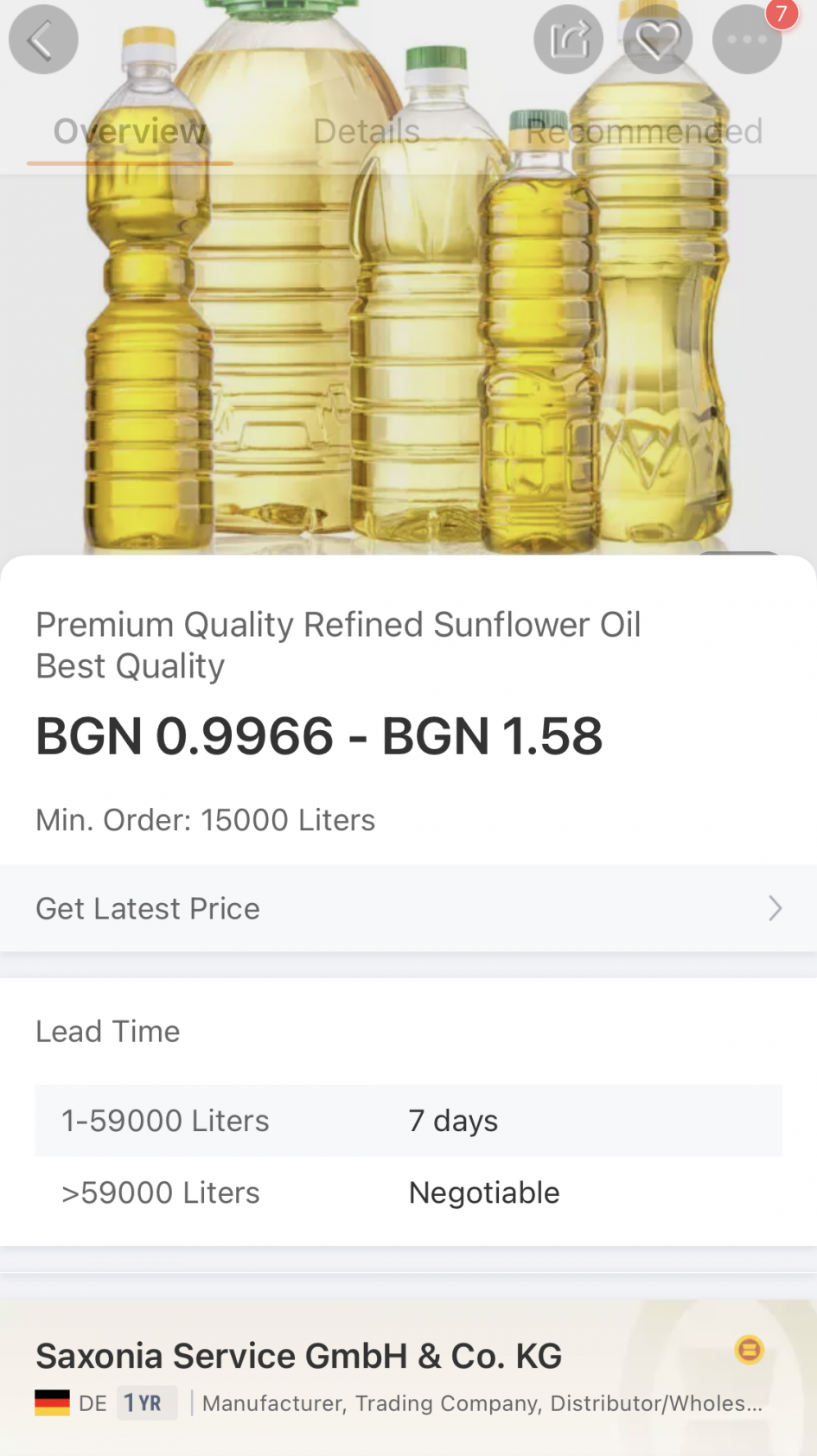
Task: Share this sunflower oil product
Action: point(568,40)
